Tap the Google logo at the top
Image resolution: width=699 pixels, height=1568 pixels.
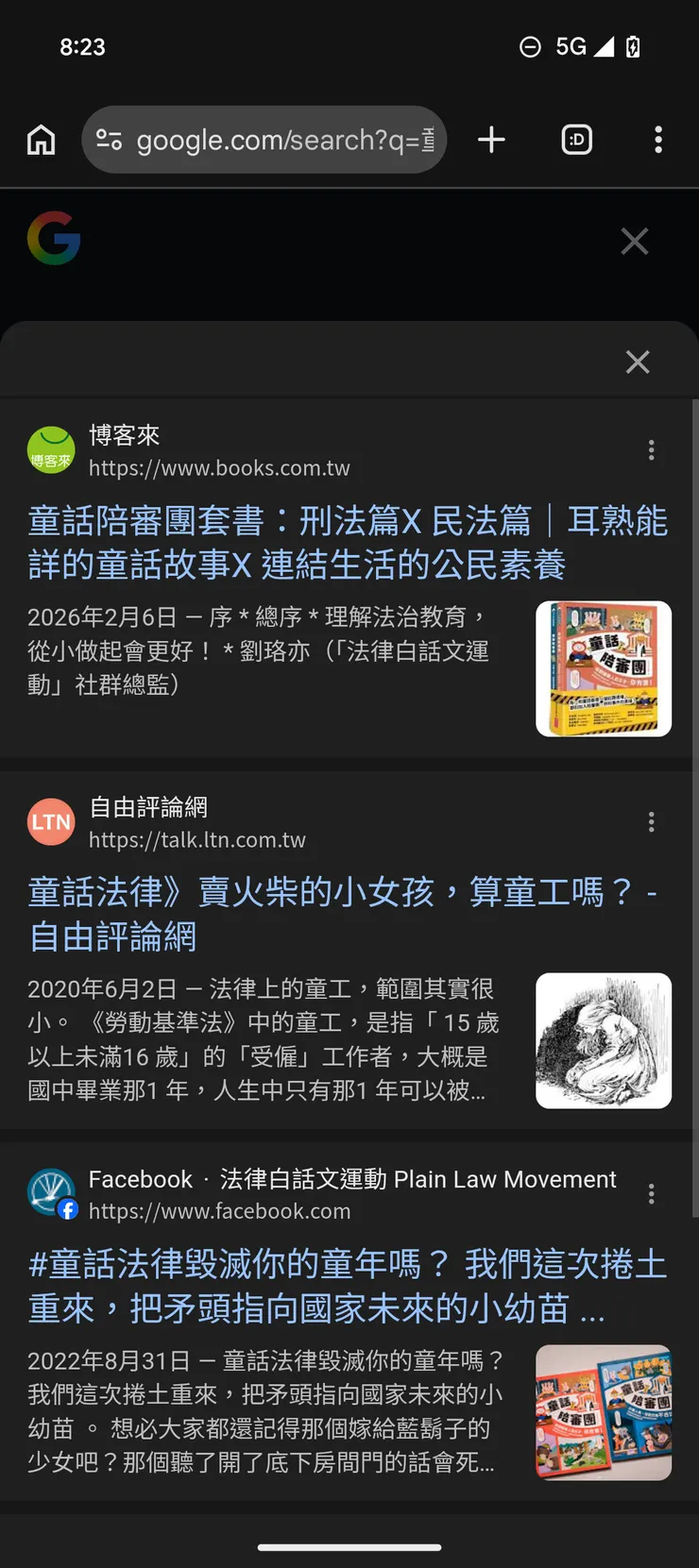pyautogui.click(x=53, y=240)
